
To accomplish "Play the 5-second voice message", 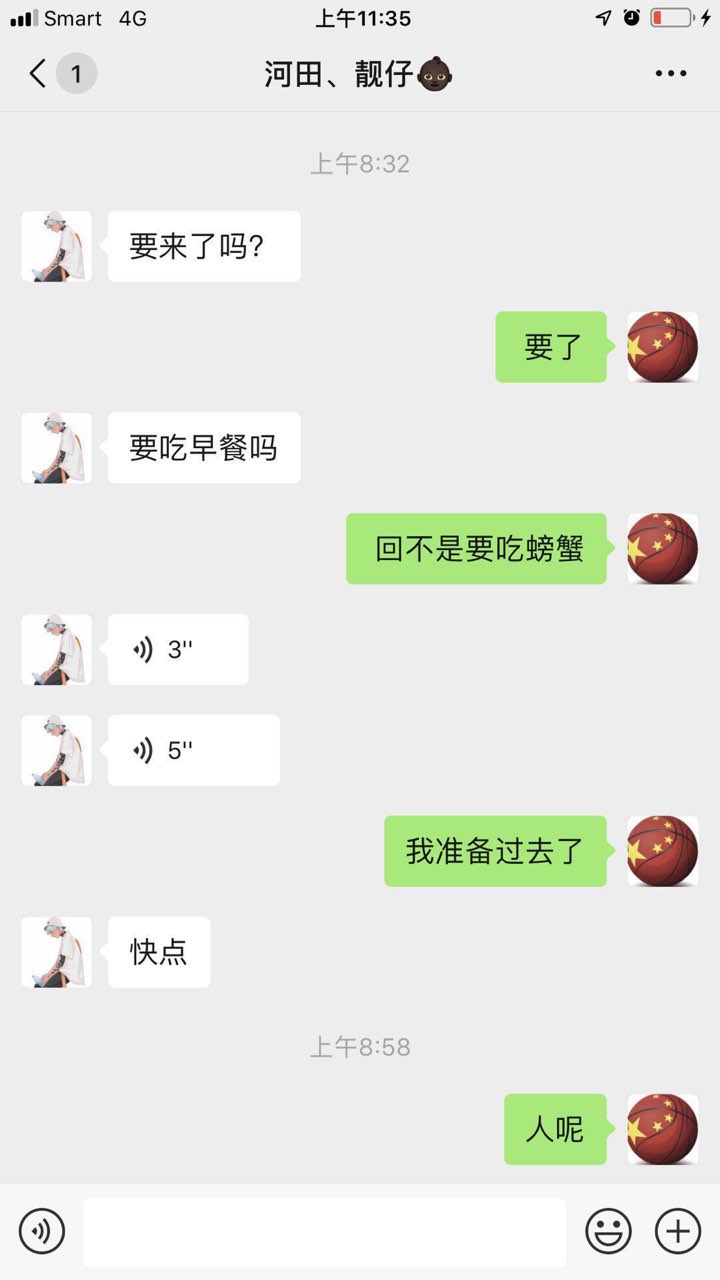I will pos(193,750).
